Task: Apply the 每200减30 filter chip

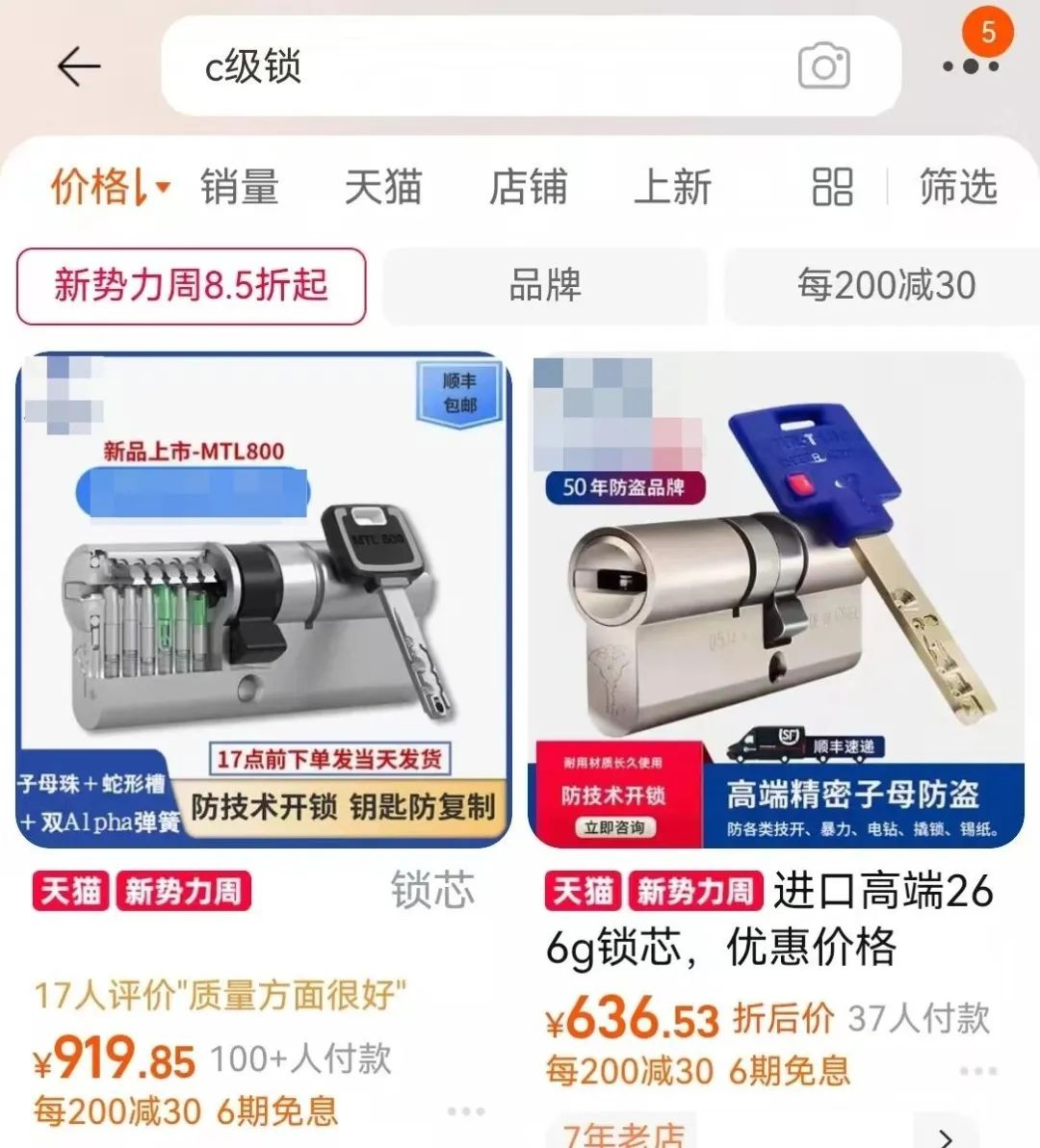Action: pyautogui.click(x=884, y=286)
